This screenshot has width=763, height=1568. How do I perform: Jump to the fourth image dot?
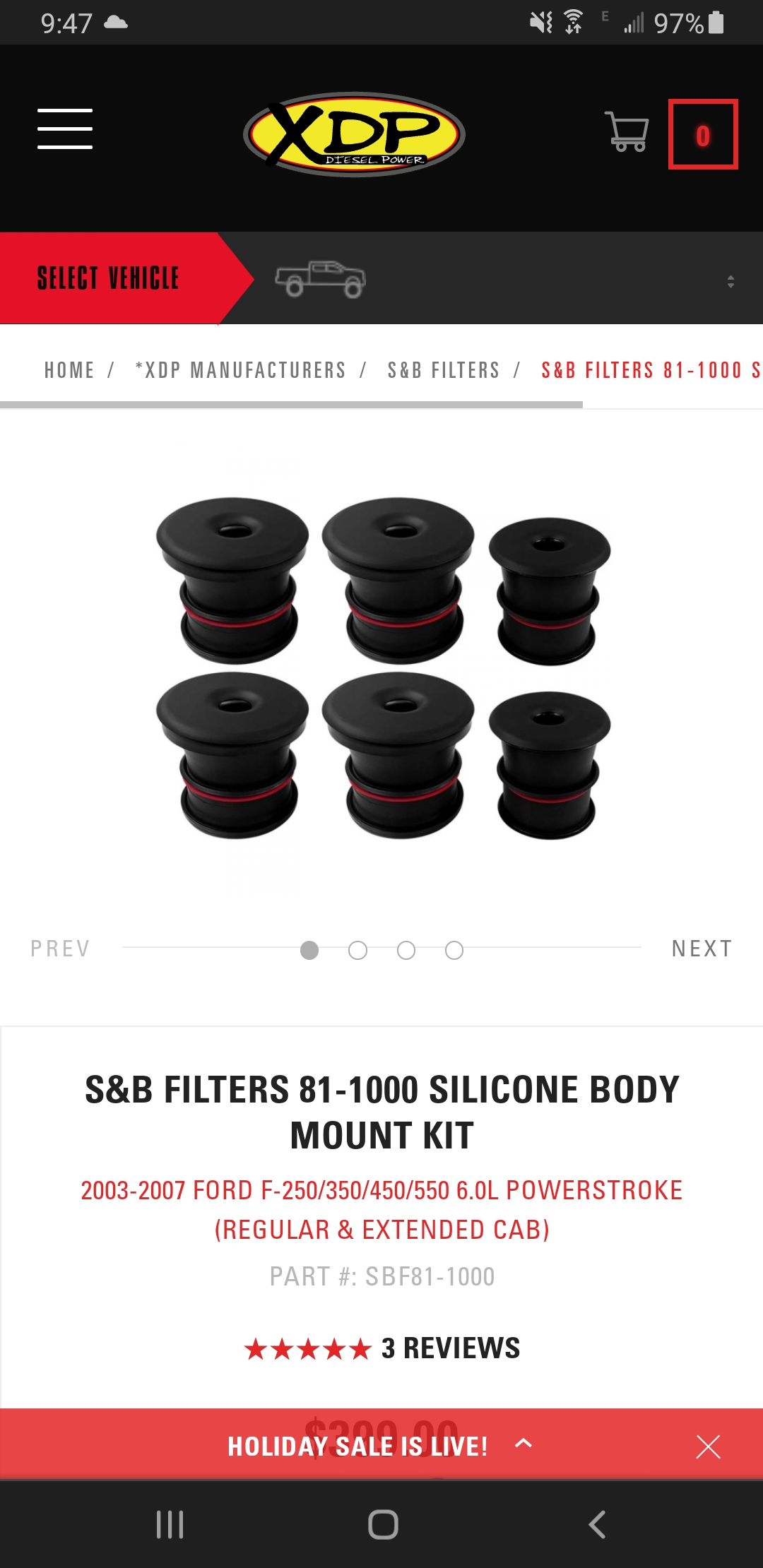click(454, 951)
